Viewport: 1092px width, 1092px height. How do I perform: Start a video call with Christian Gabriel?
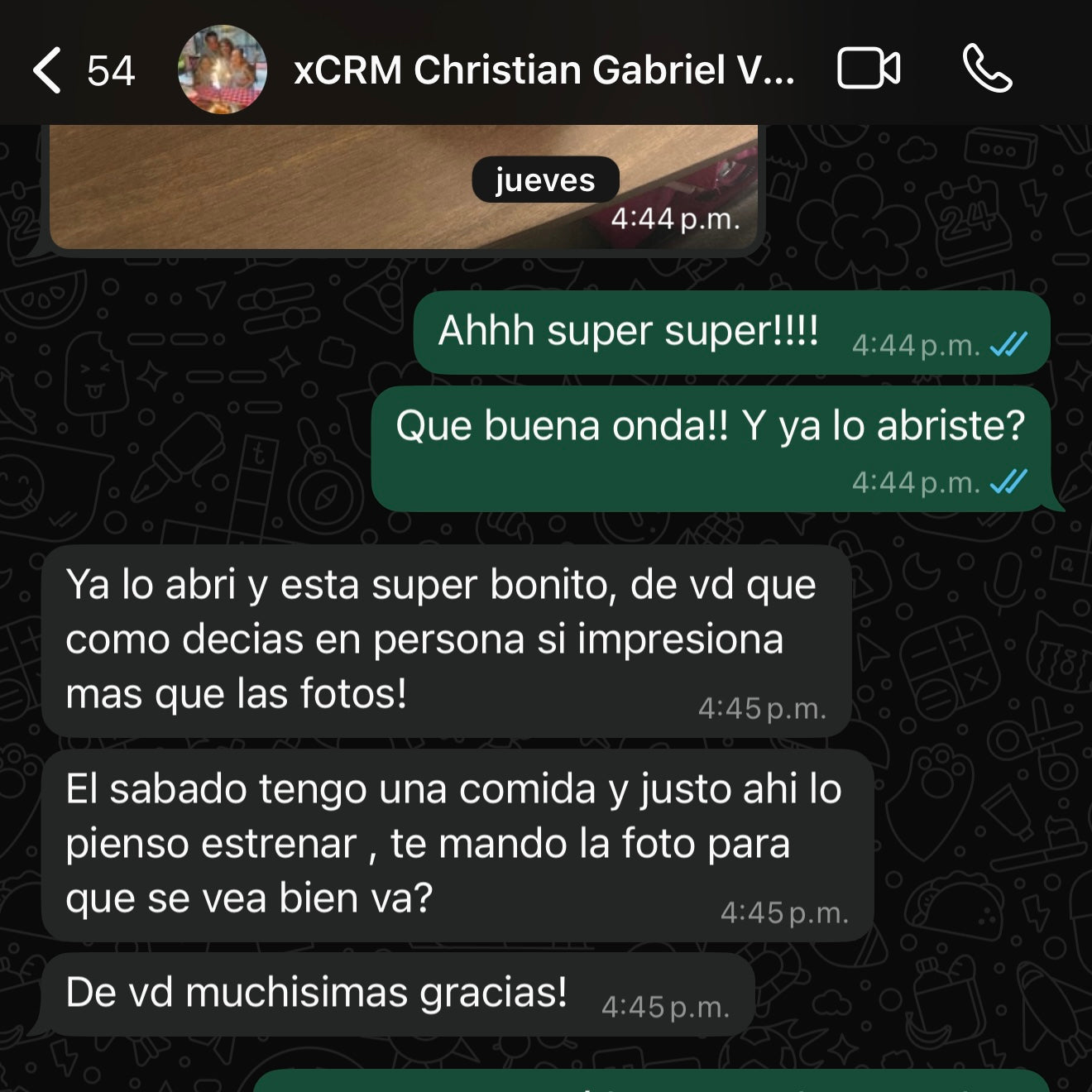tap(868, 69)
